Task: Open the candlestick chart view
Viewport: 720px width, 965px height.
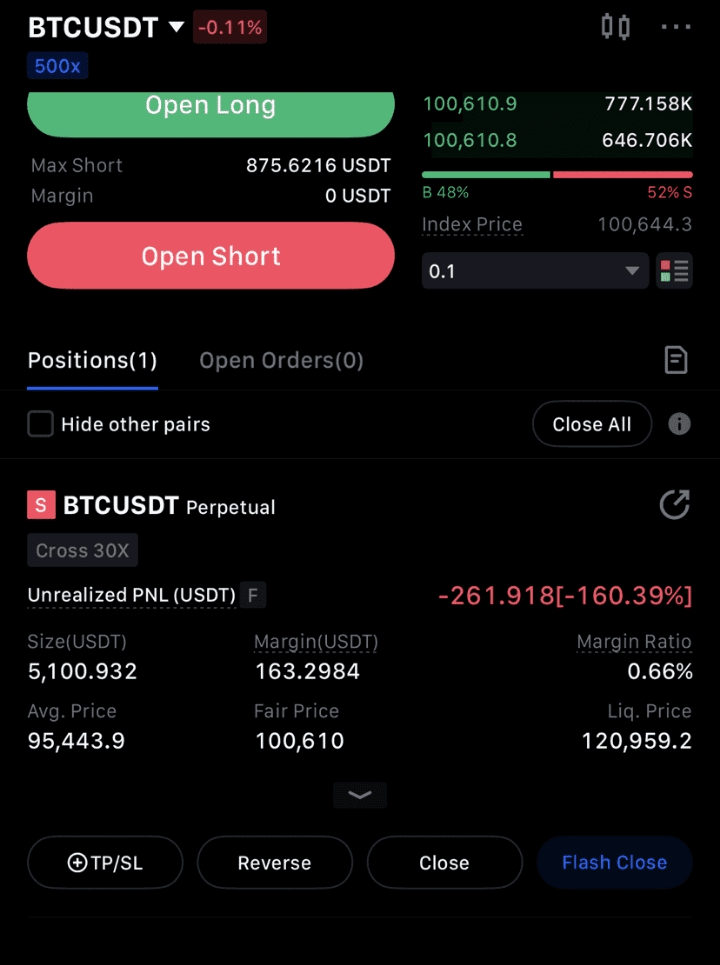Action: tap(615, 27)
